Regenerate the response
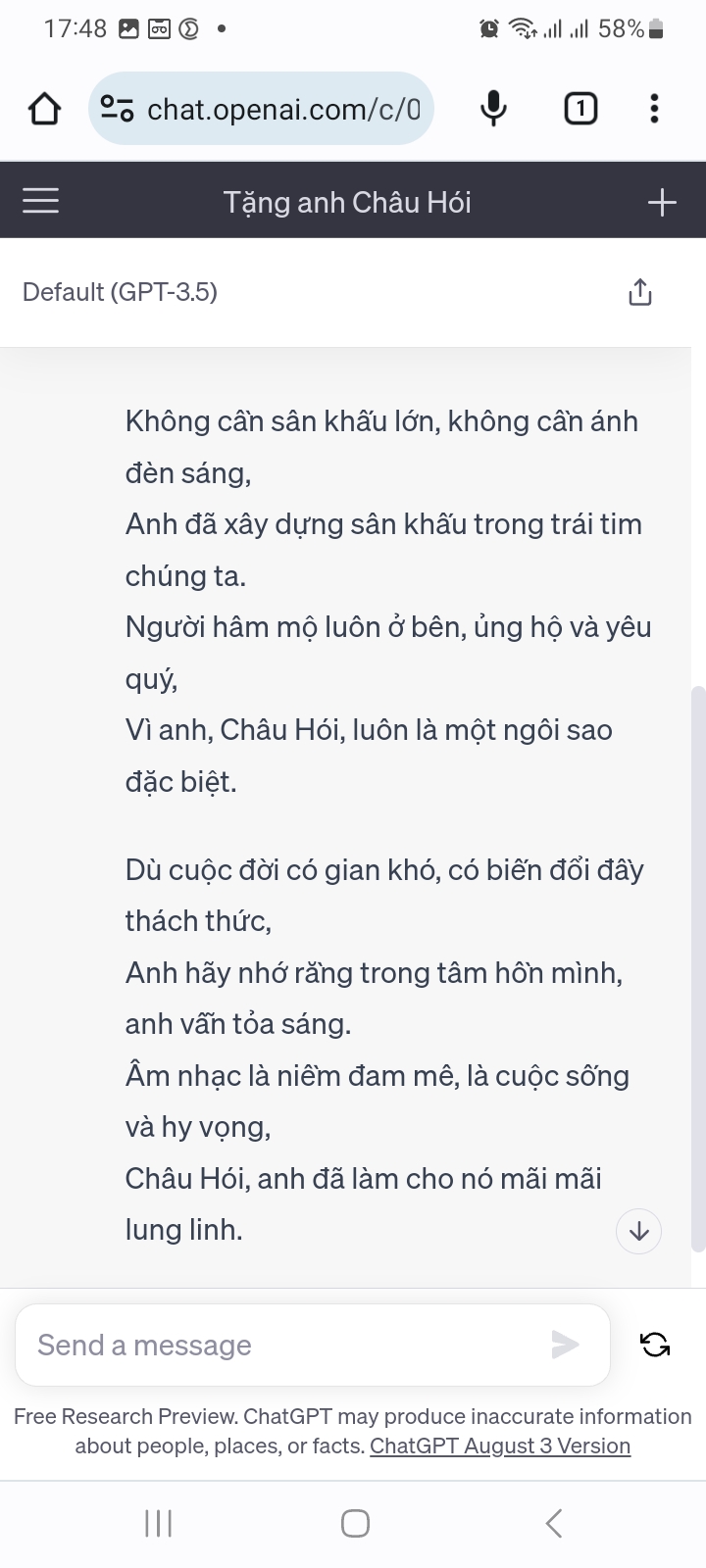 point(655,1345)
